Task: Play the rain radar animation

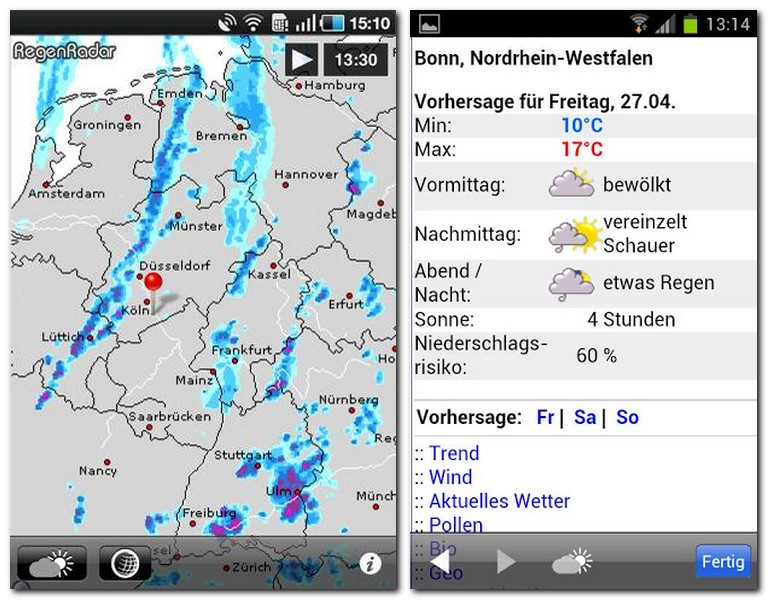Action: 302,60
